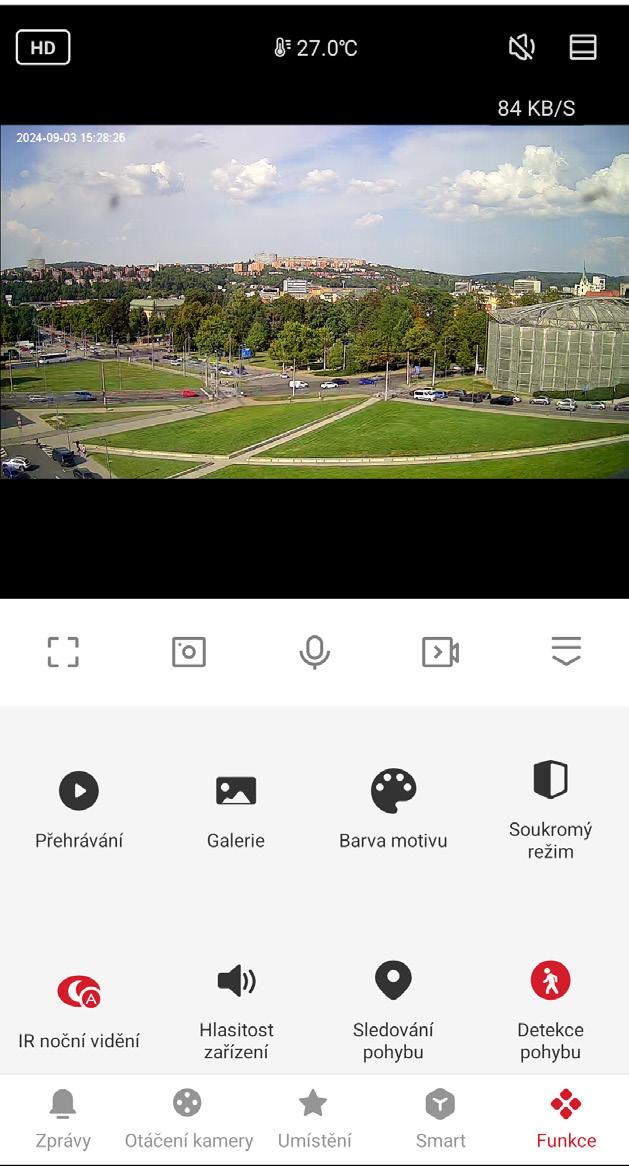Enter fullscreen video mode
Viewport: 629px width, 1166px height.
(63, 651)
